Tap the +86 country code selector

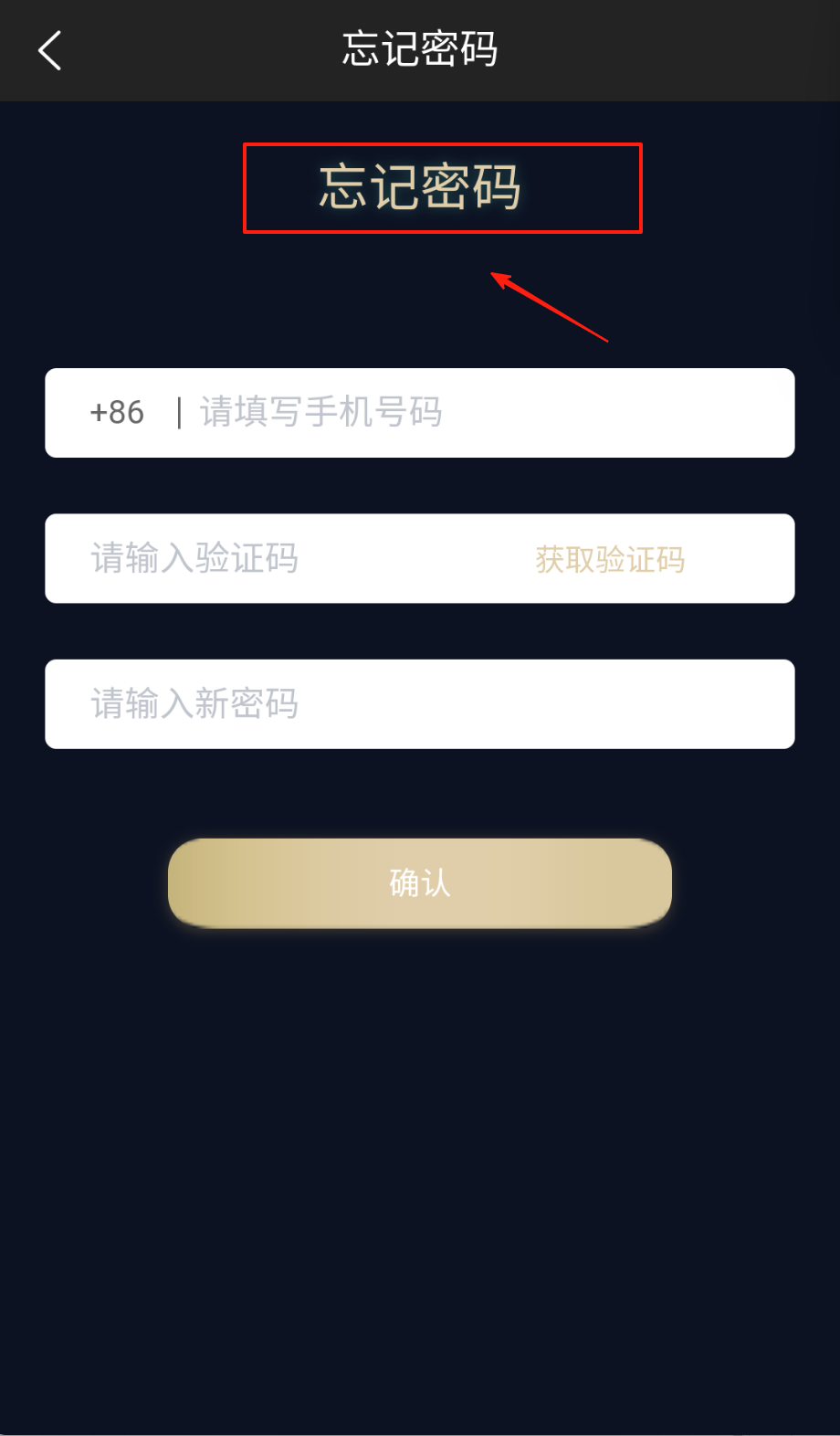pyautogui.click(x=117, y=413)
